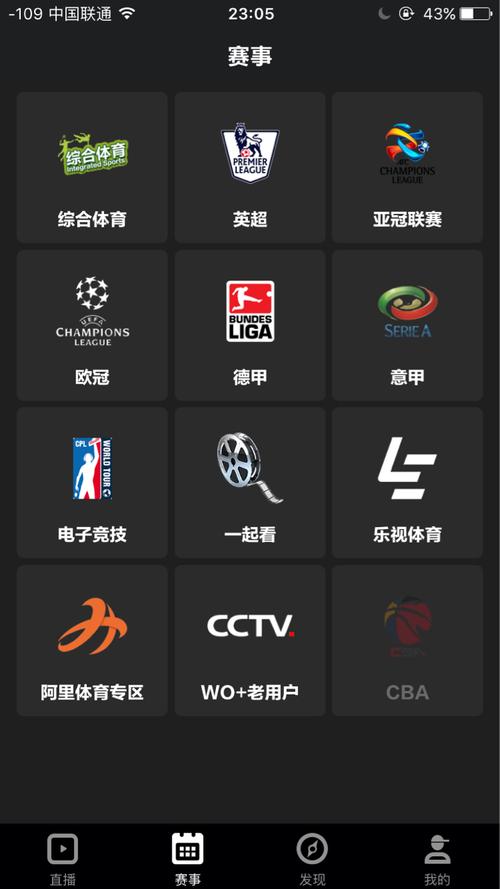Open the 乐视体育 tile
500x889 pixels.
(x=407, y=482)
